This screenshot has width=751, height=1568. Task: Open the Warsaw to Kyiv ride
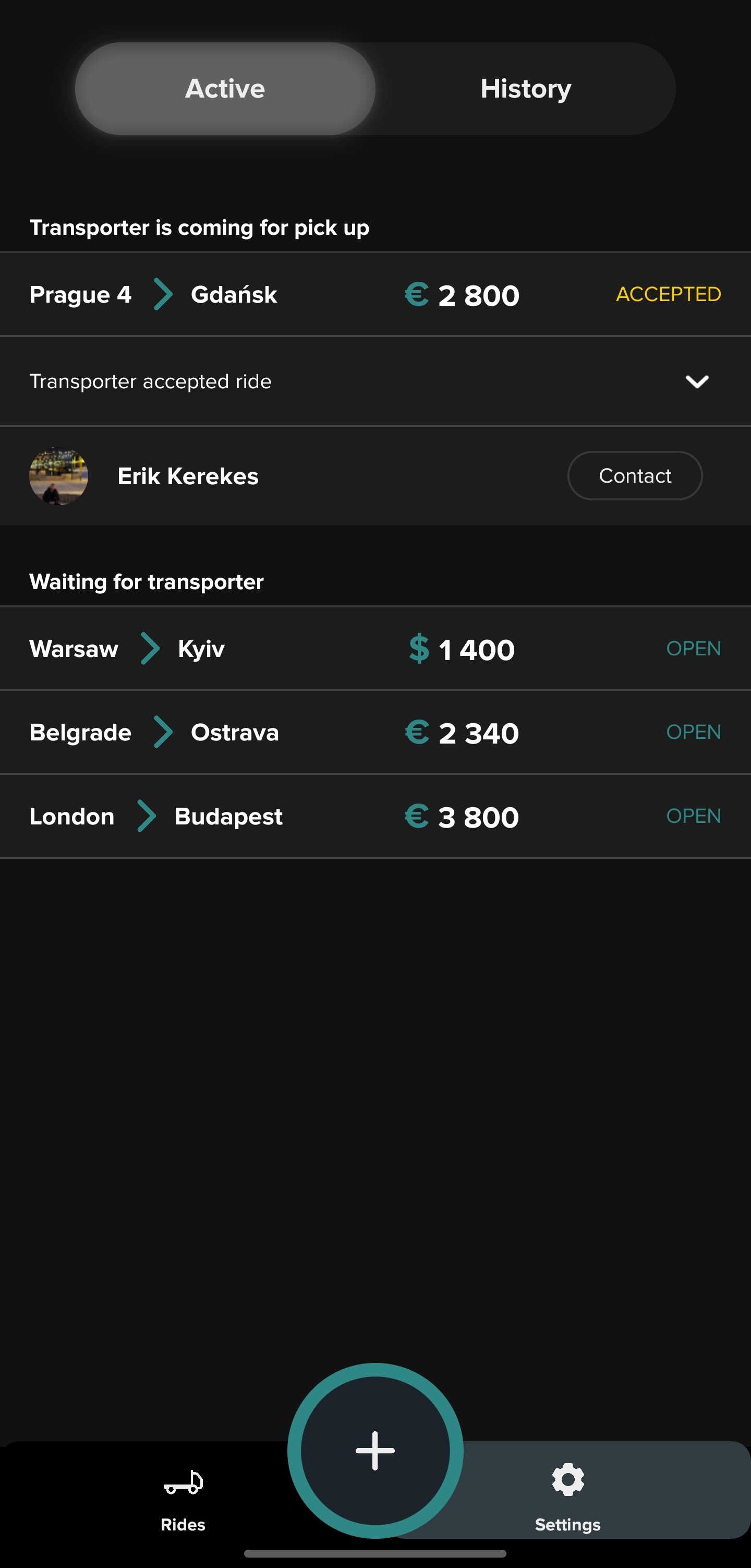point(375,649)
